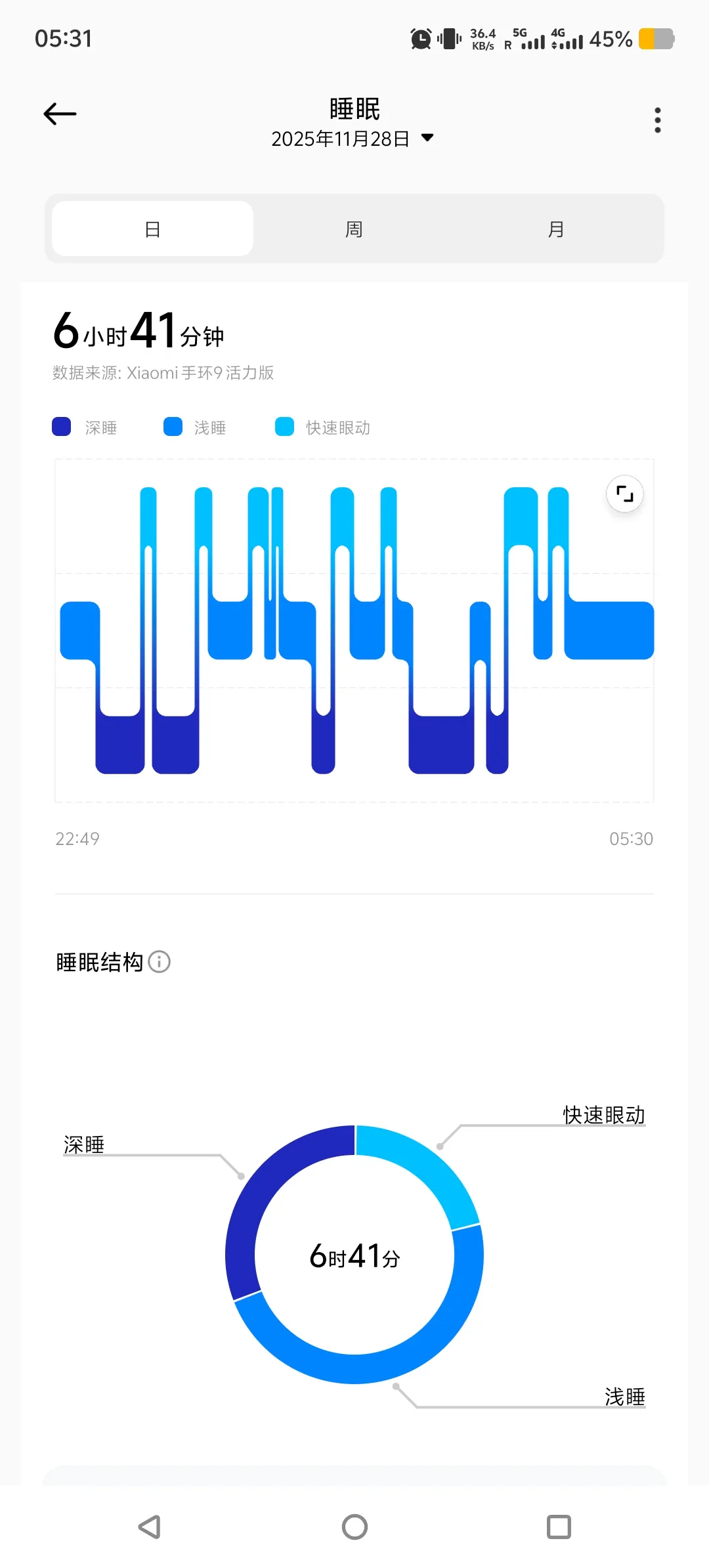Screen dimensions: 709x1568
Task: Expand the sleep chart to fullscreen
Action: [x=624, y=494]
